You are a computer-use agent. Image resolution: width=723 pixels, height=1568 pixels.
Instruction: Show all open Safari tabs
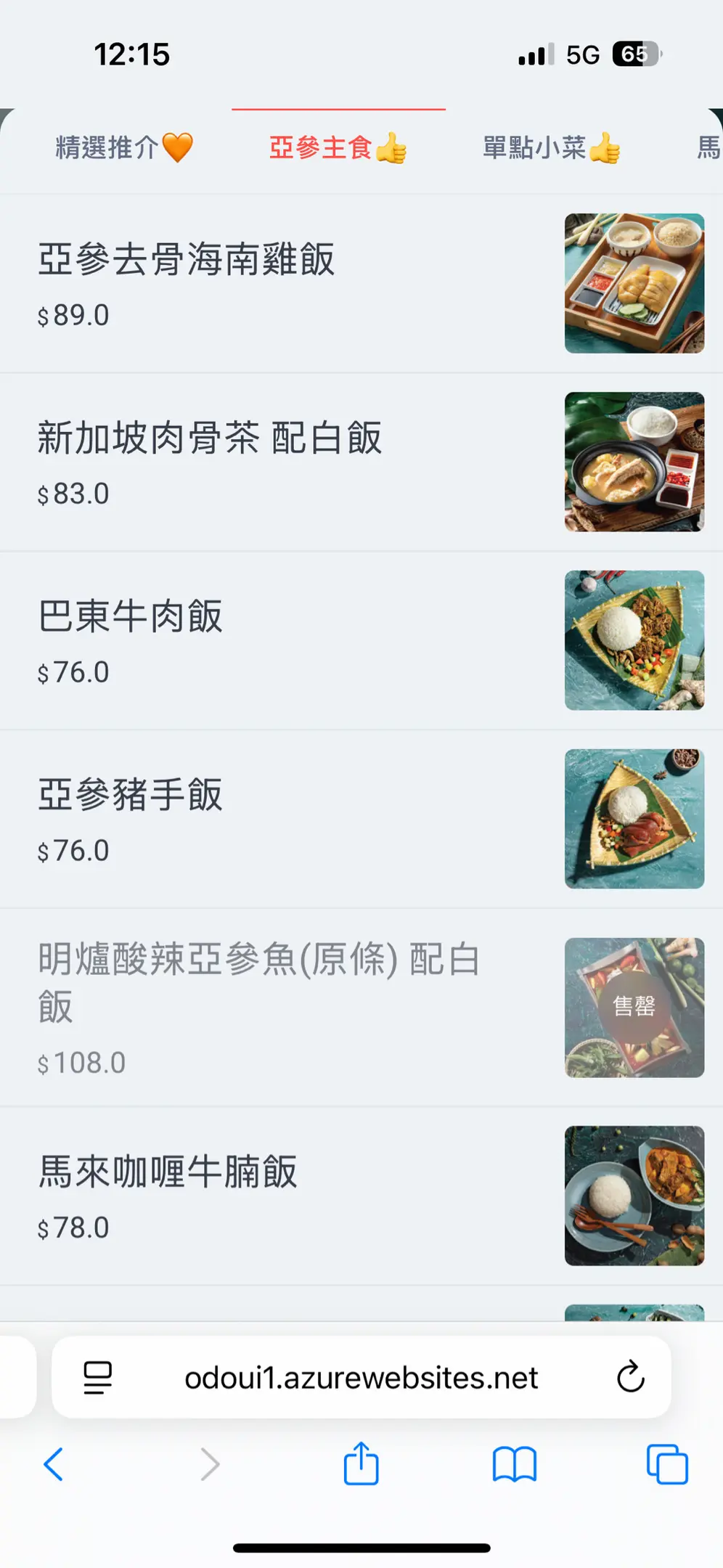click(667, 1464)
